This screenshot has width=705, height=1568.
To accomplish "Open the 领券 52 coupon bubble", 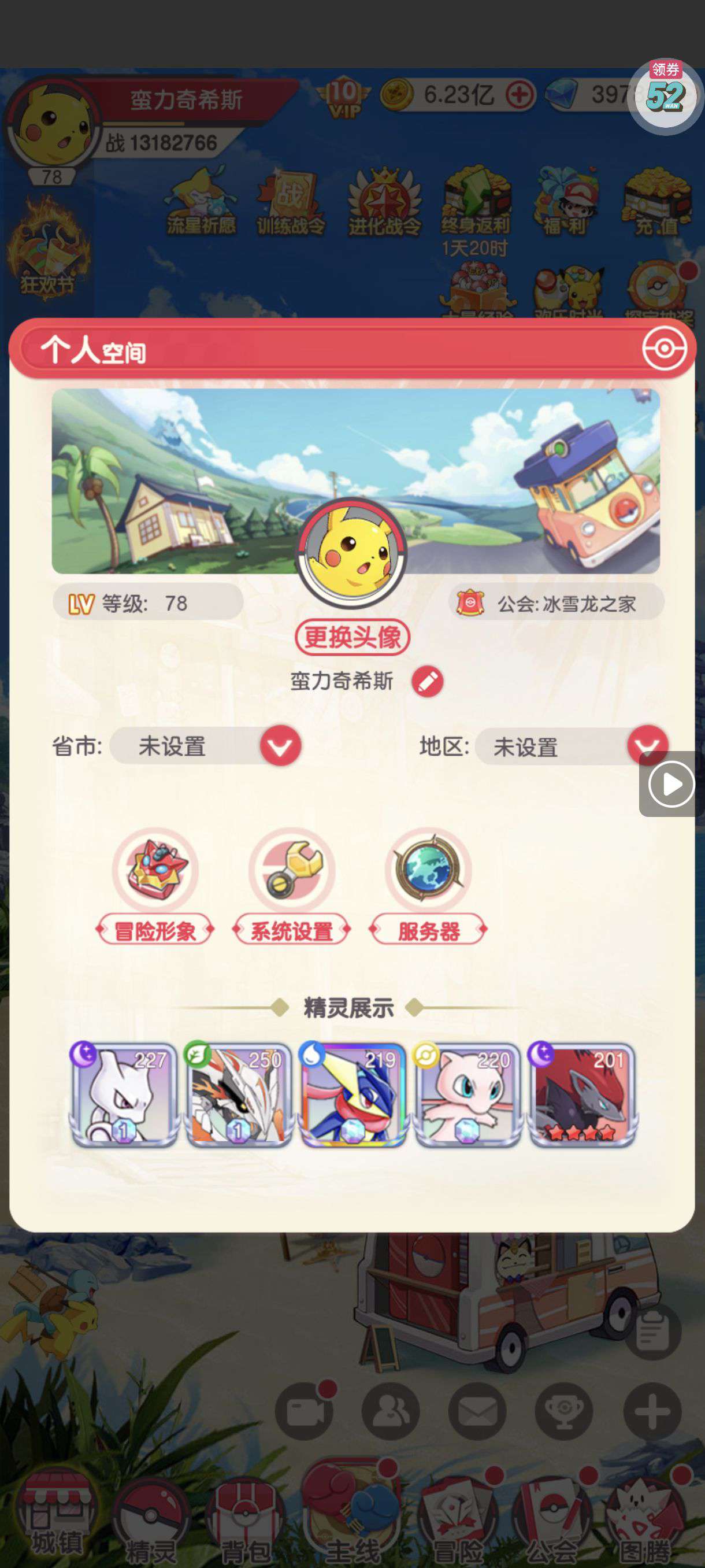I will click(x=665, y=95).
